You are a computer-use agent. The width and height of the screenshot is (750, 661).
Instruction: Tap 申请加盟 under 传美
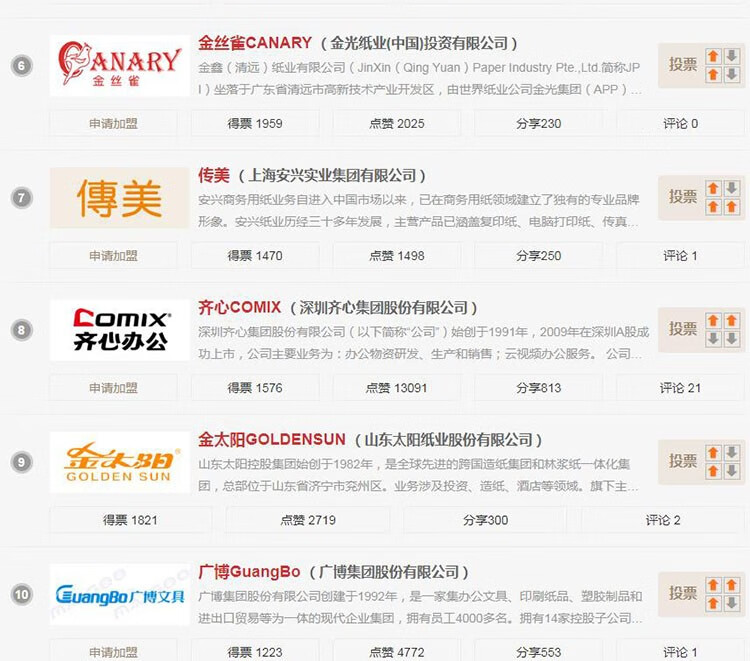[113, 256]
